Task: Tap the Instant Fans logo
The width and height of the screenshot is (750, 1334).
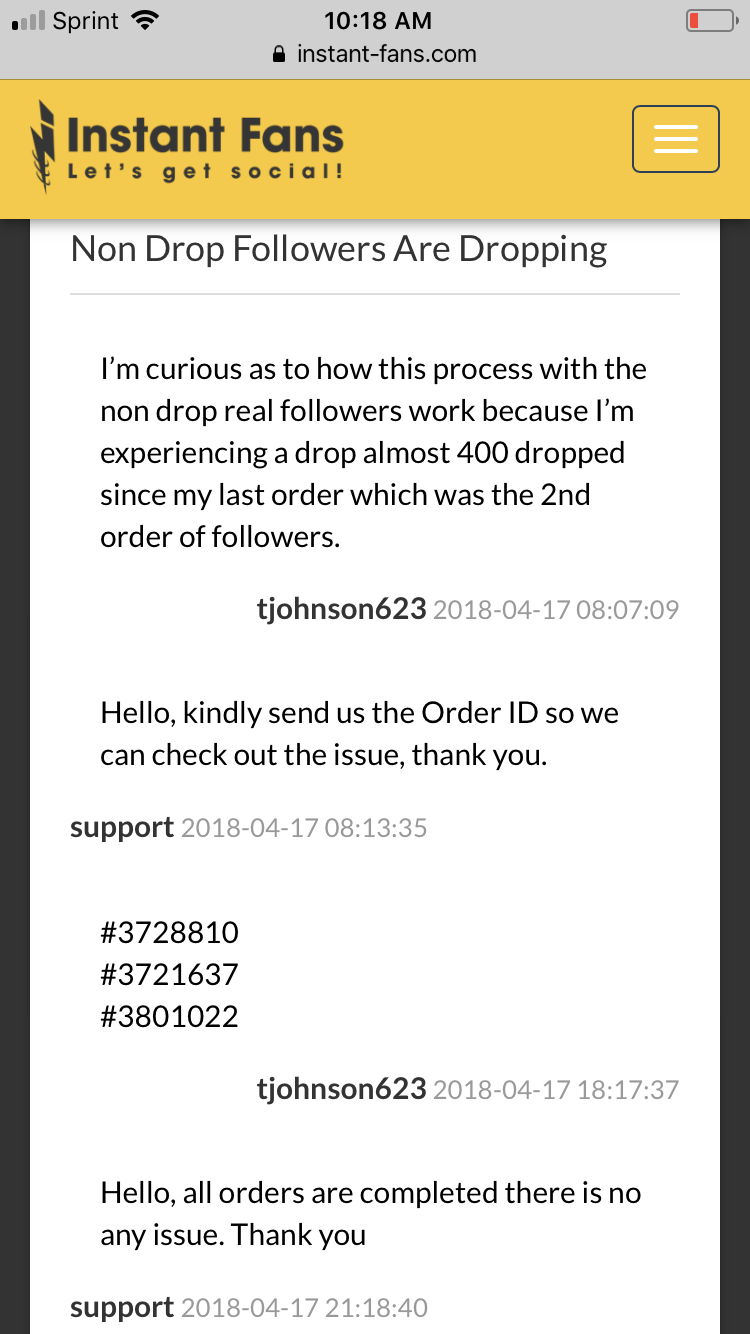Action: (x=187, y=146)
